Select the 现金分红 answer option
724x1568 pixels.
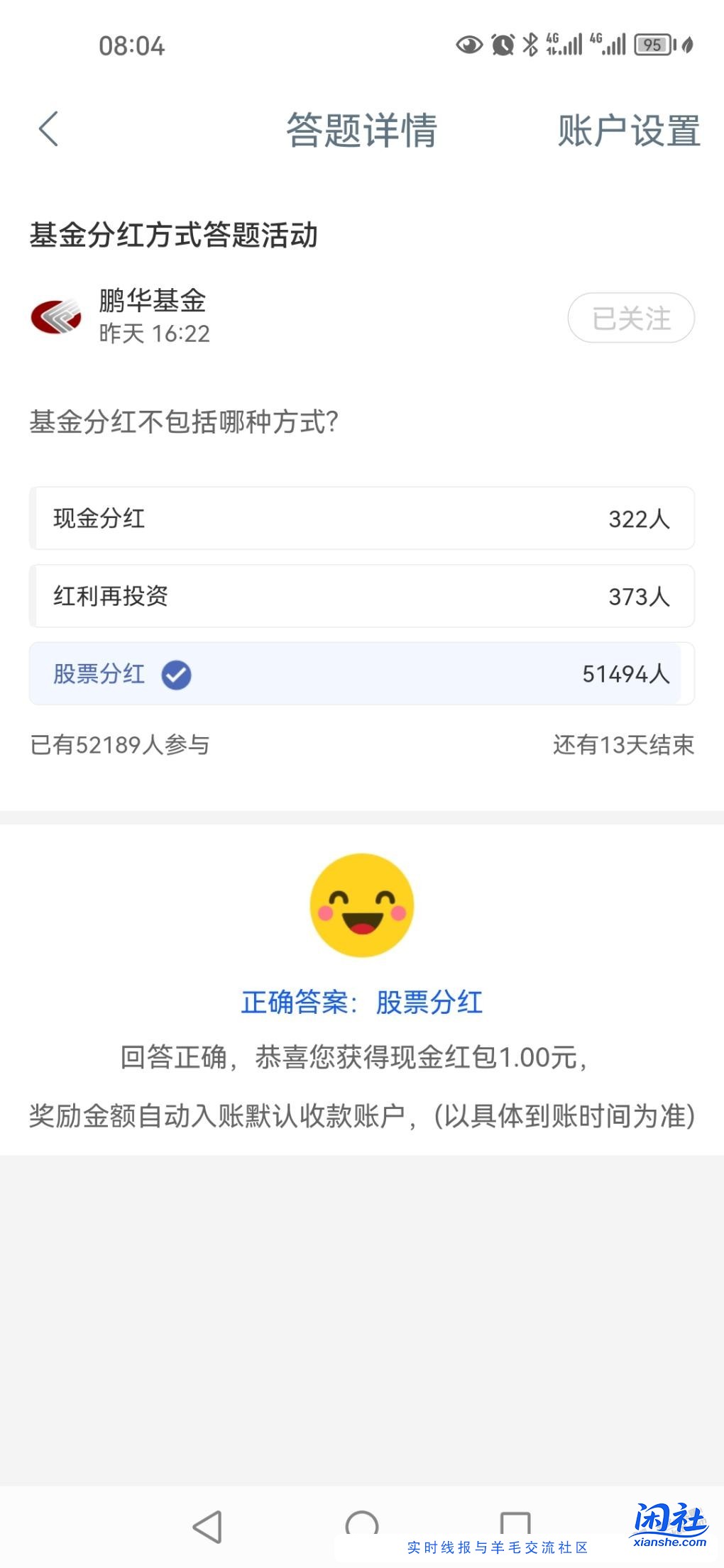pos(362,519)
